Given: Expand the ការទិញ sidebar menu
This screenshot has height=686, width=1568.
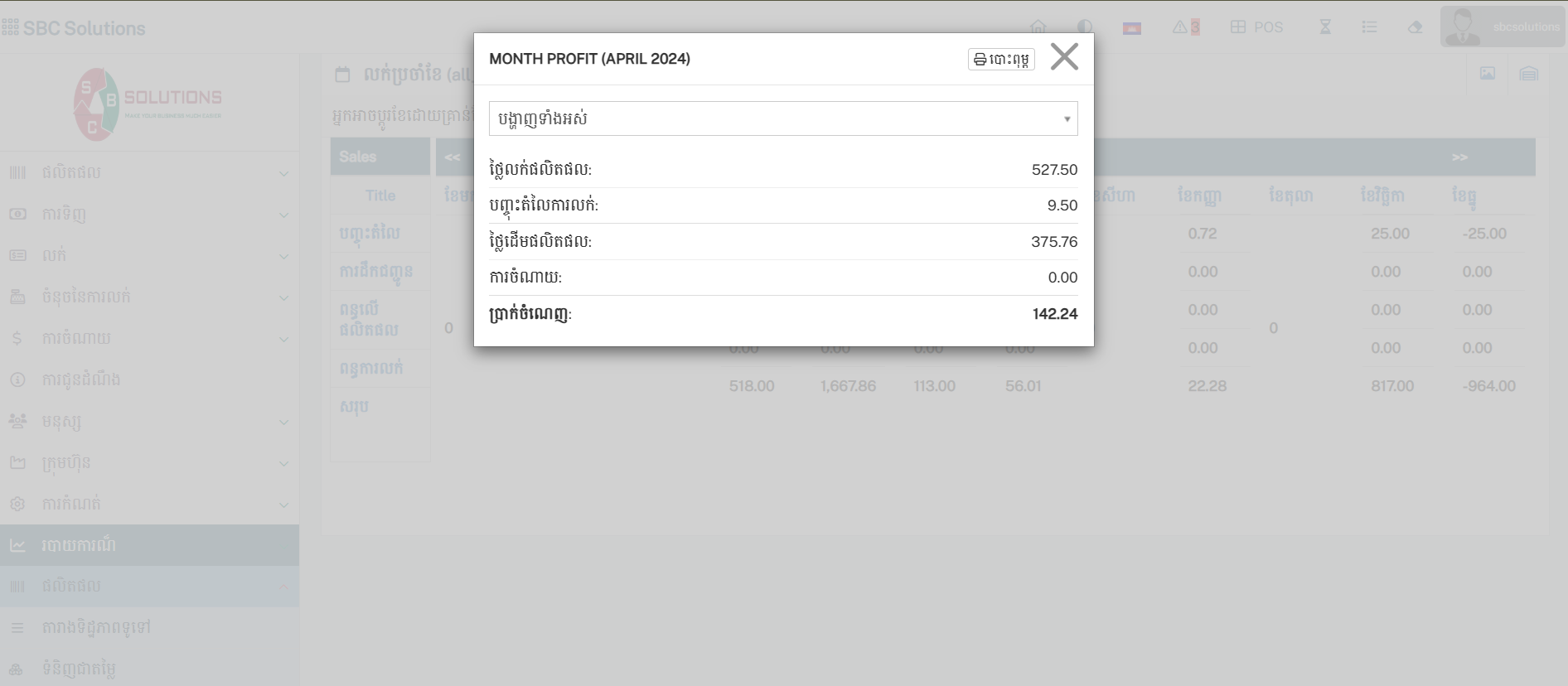Looking at the screenshot, I should click(x=149, y=214).
